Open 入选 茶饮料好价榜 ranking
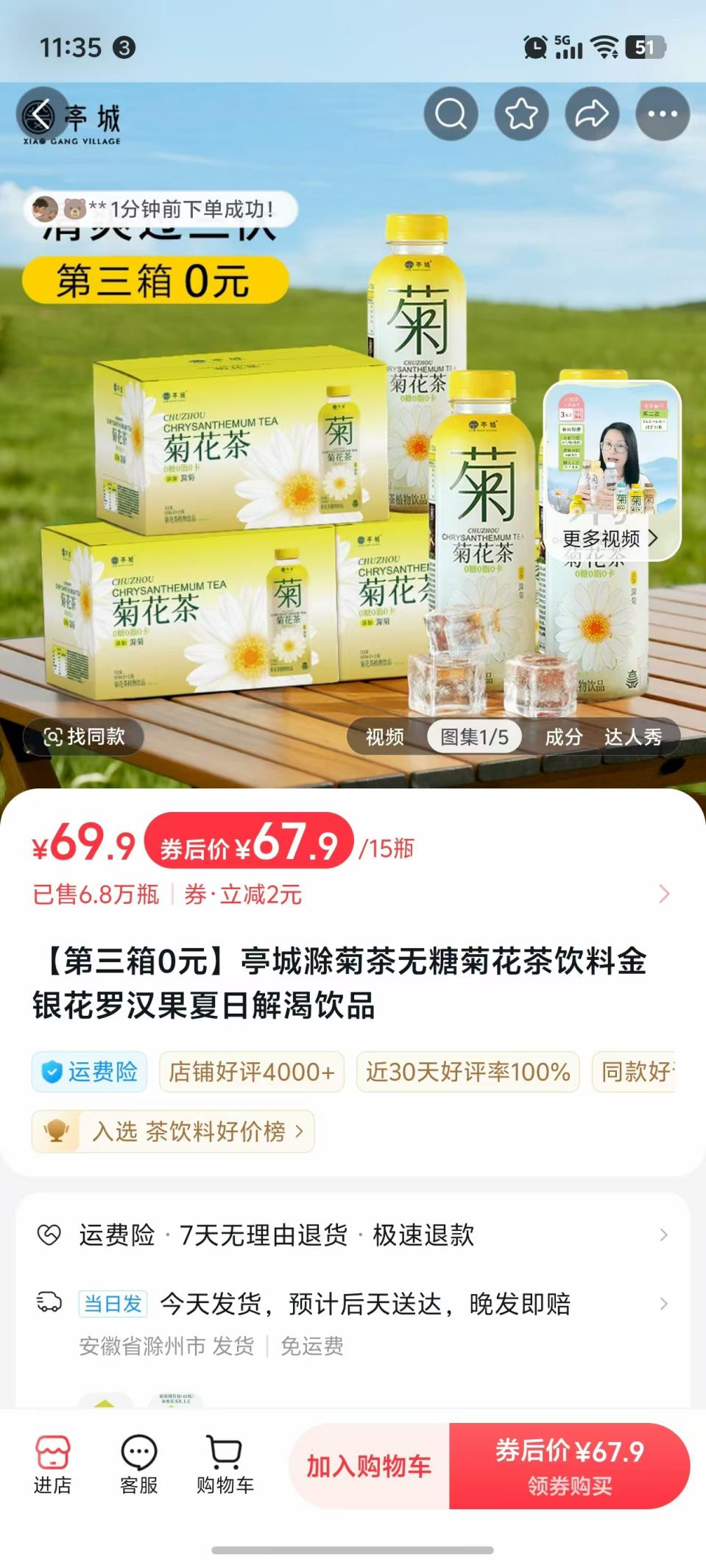The image size is (706, 1568). (173, 1131)
